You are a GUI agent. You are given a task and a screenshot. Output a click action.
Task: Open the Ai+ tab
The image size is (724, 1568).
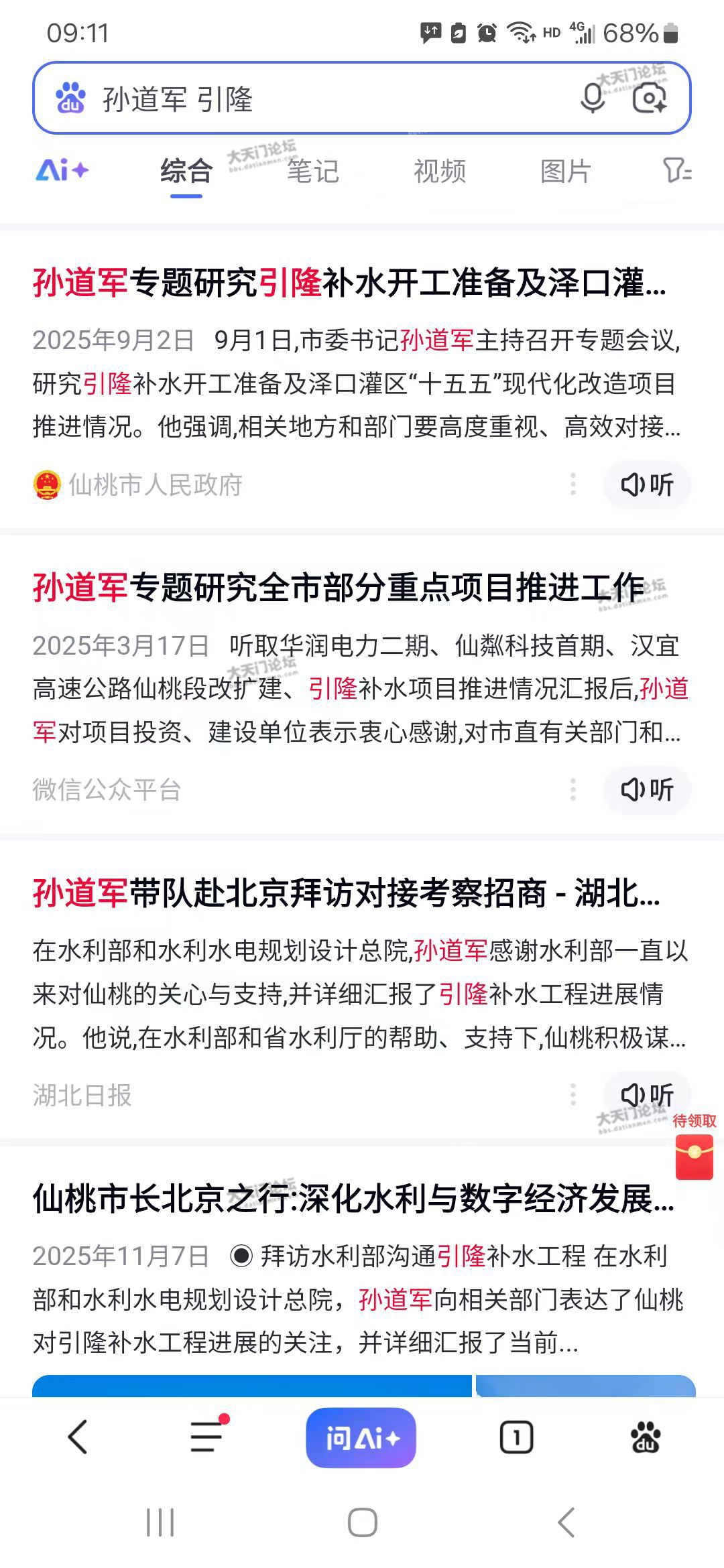point(62,171)
